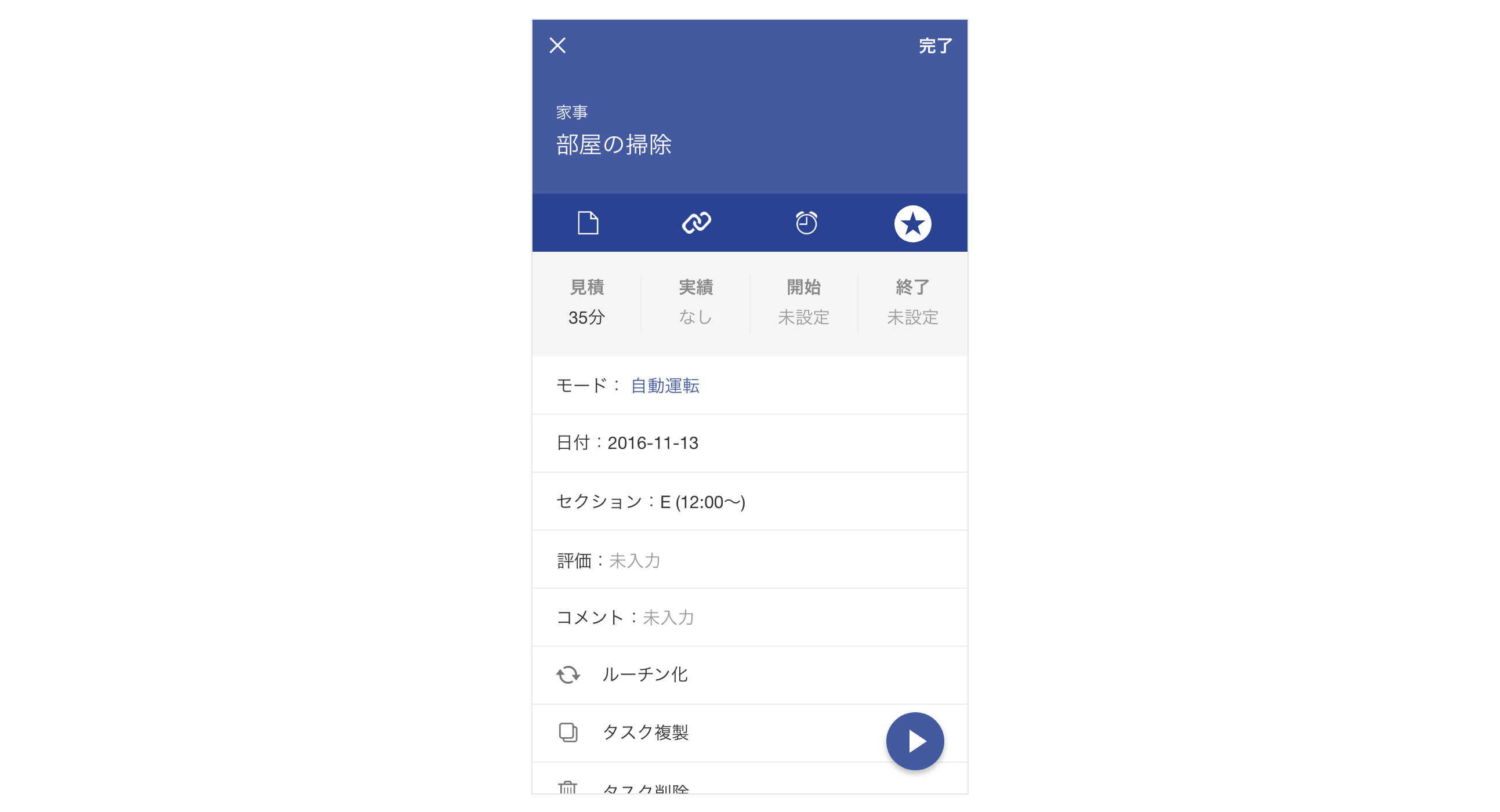
Task: Set an alarm with the clock icon
Action: [806, 223]
